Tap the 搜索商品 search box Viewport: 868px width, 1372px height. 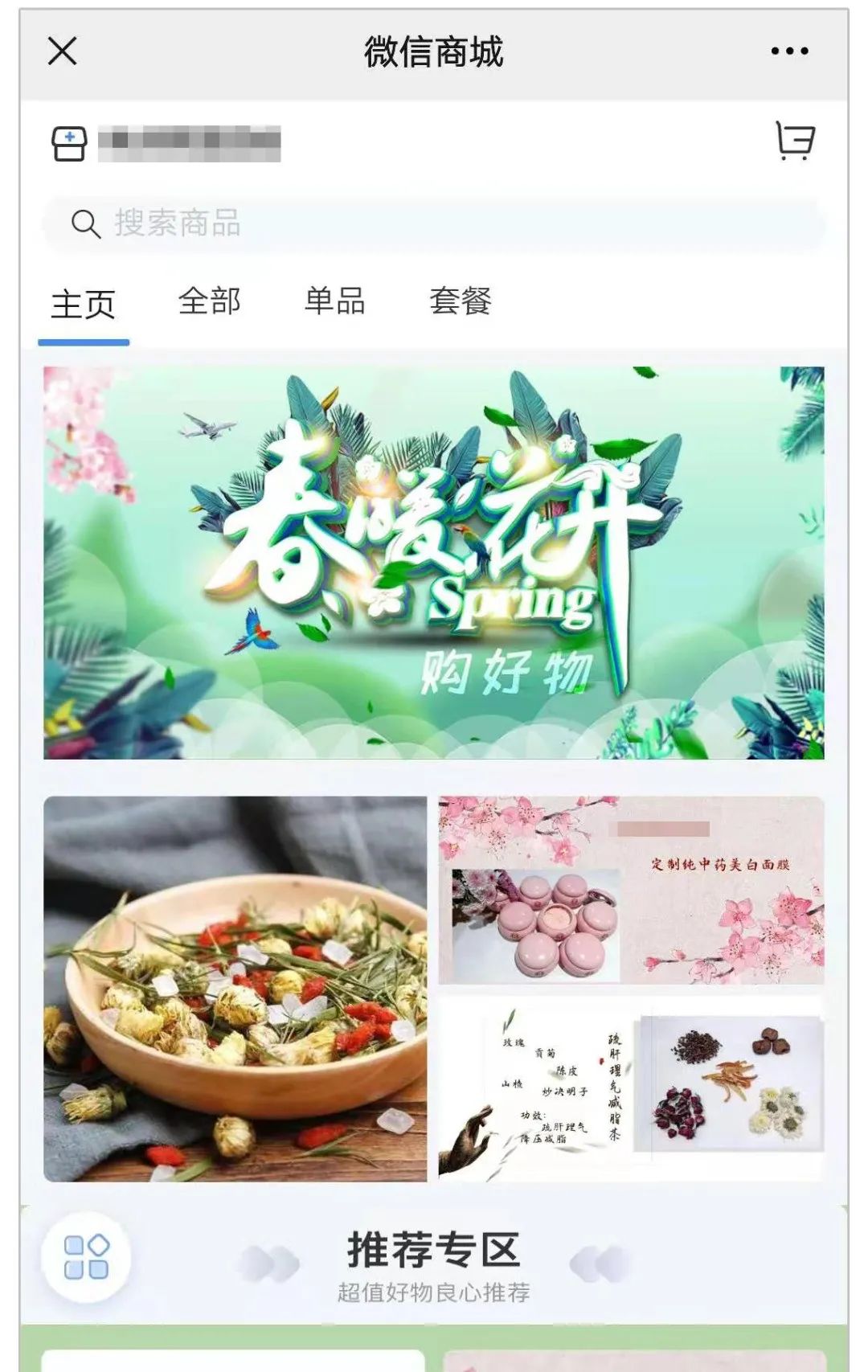(434, 223)
